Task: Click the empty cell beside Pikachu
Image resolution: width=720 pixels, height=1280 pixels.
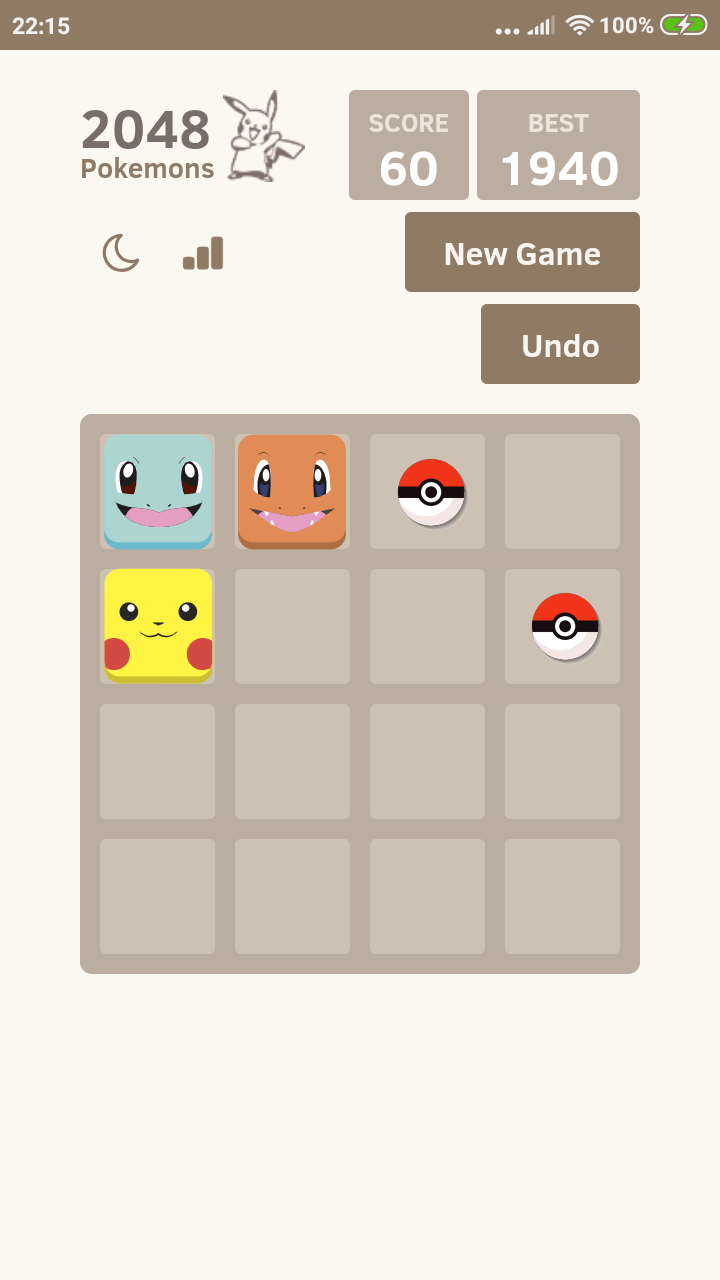Action: (x=292, y=626)
